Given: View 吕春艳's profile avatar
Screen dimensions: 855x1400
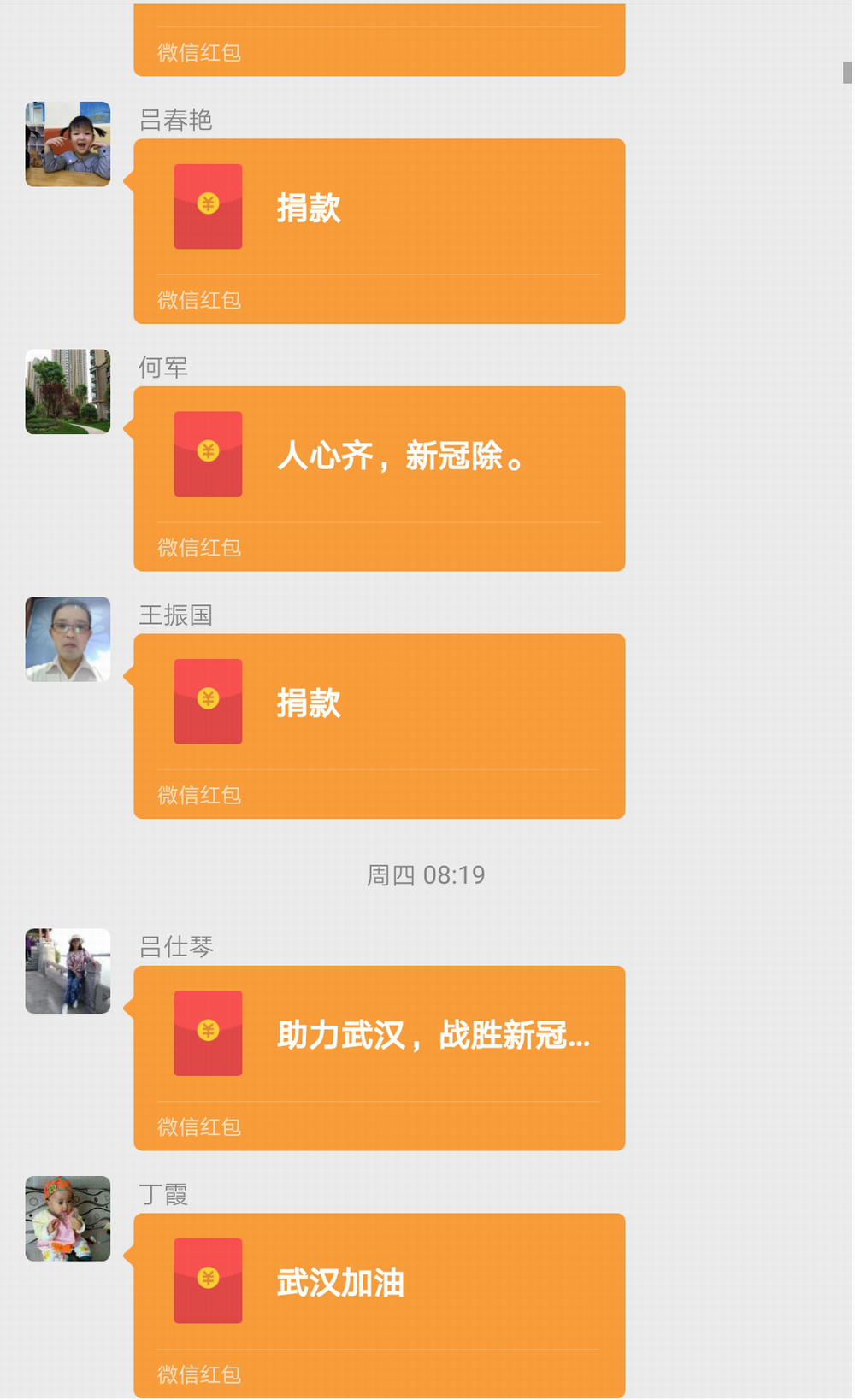Looking at the screenshot, I should point(68,144).
